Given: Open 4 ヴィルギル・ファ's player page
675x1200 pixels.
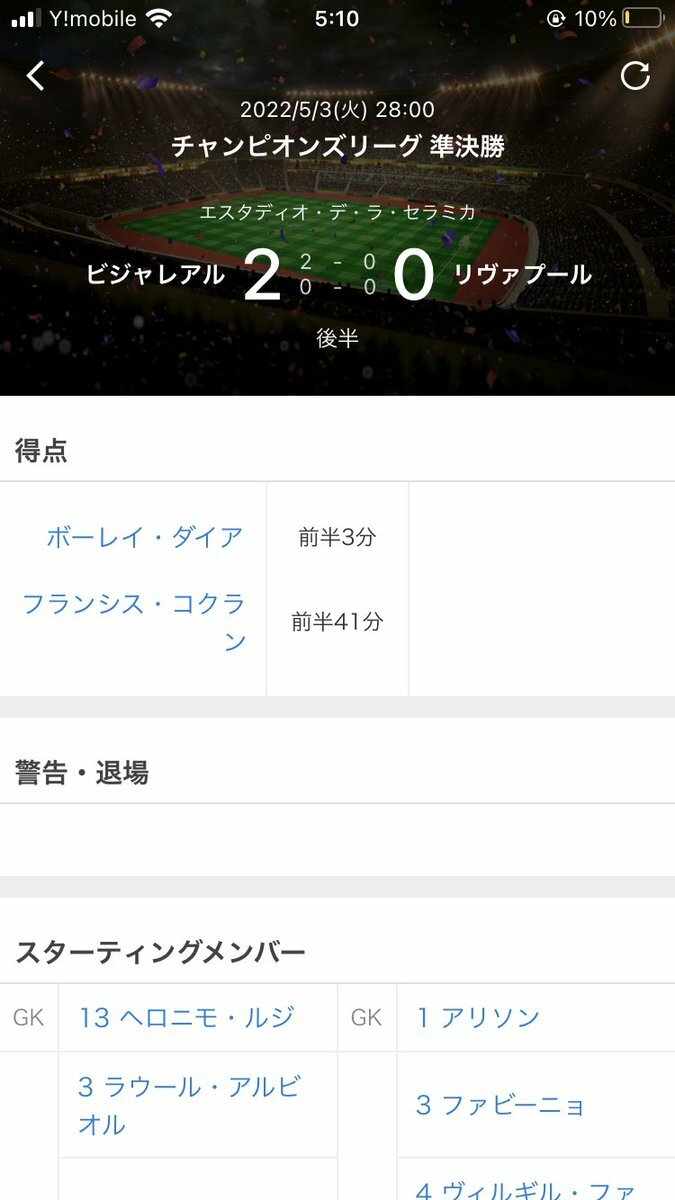Looking at the screenshot, I should 524,1188.
